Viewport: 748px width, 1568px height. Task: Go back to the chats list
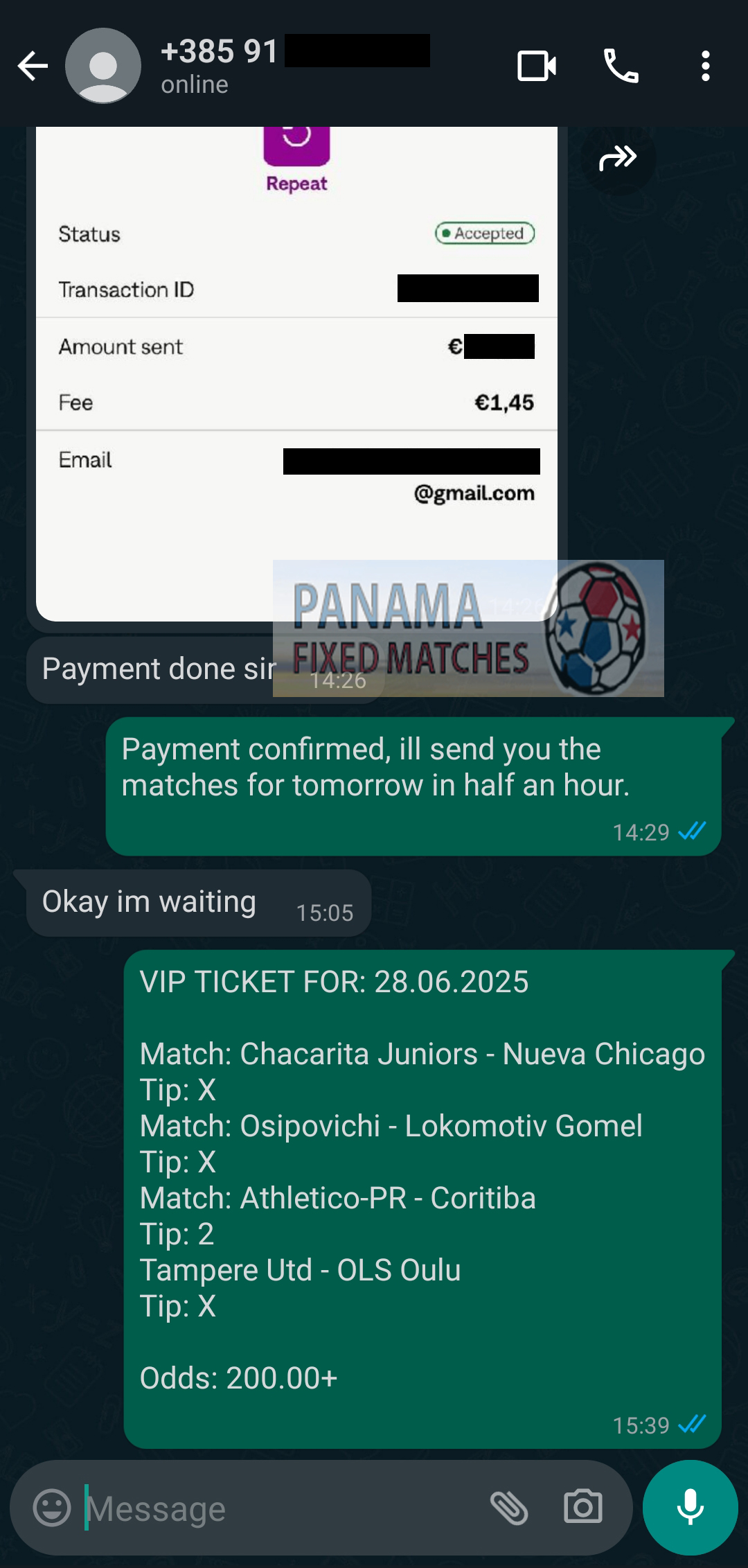[x=33, y=67]
